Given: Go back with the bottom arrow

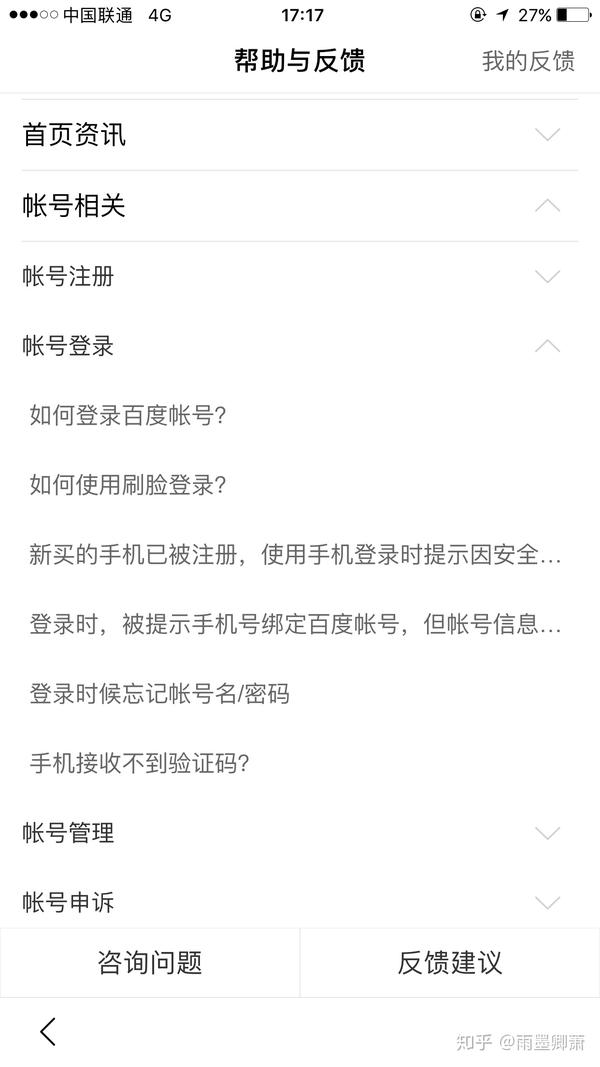Looking at the screenshot, I should [48, 1032].
